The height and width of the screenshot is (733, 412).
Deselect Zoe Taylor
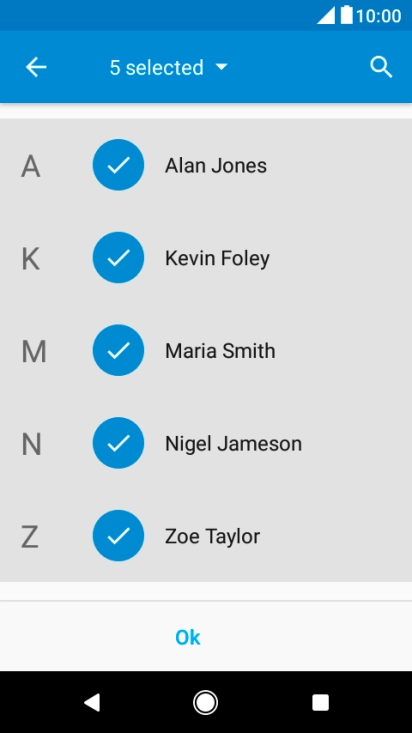point(118,536)
